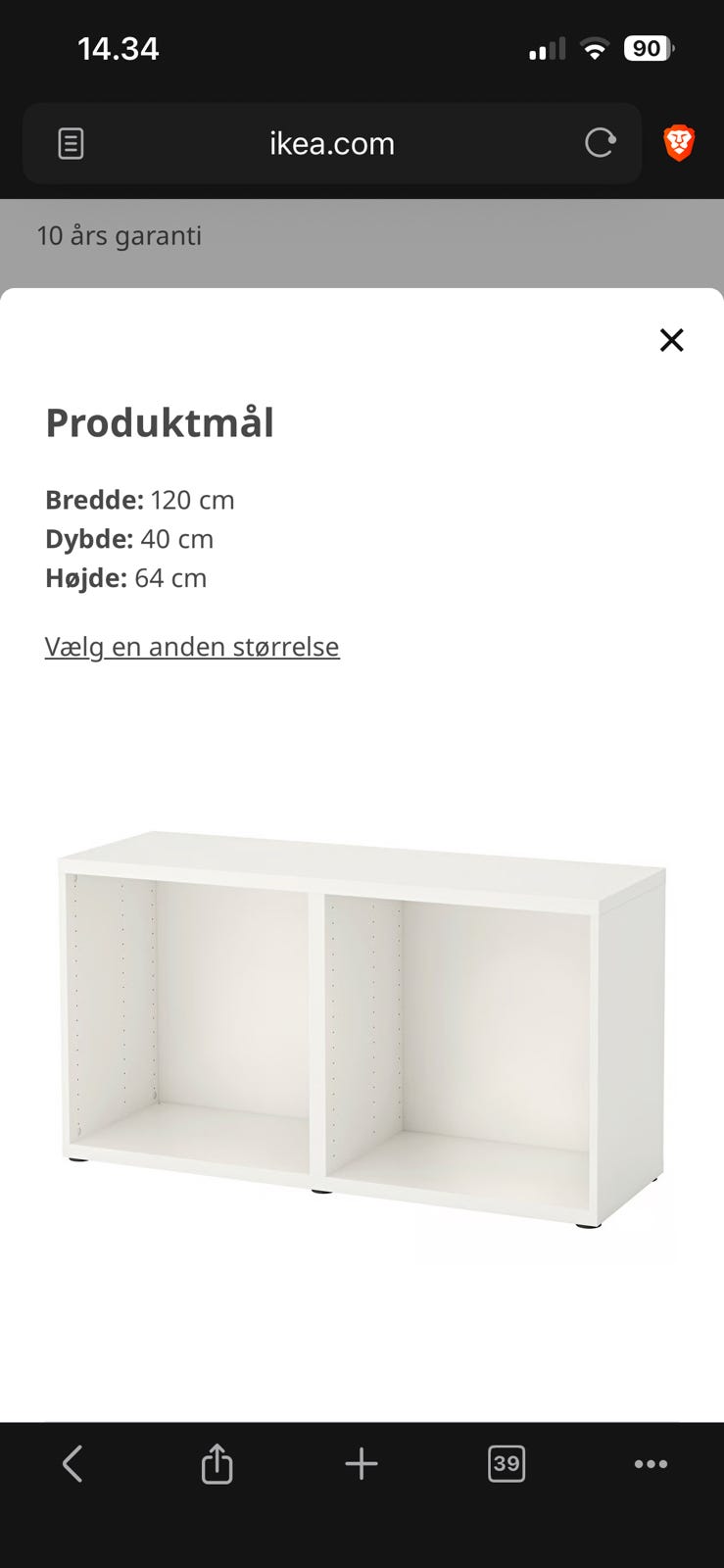Tap the back navigation chevron
The height and width of the screenshot is (1568, 724).
pos(72,1464)
